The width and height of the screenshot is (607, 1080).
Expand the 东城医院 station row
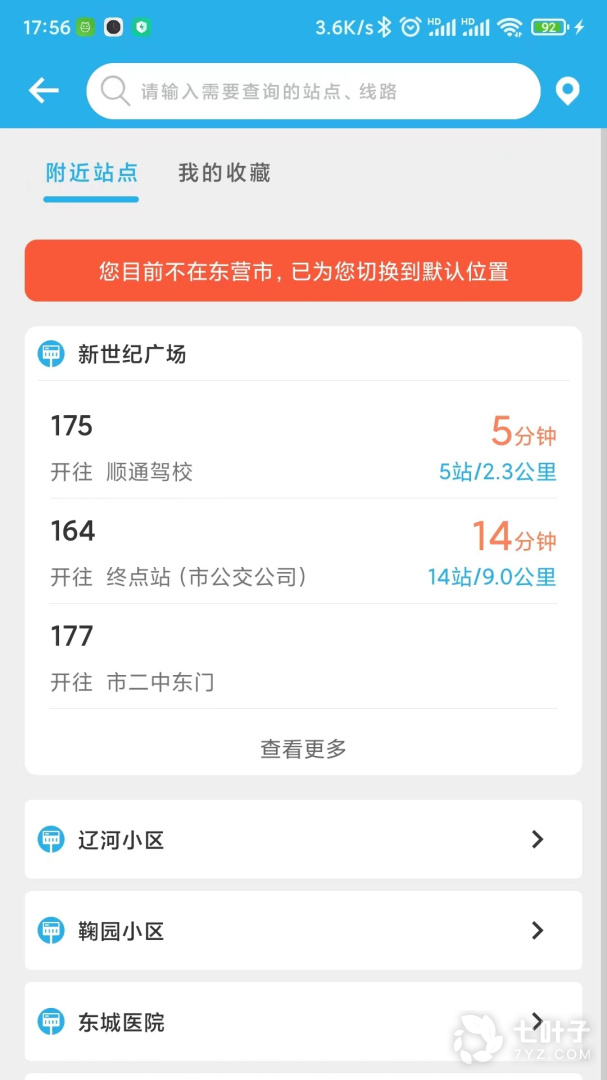[303, 1021]
